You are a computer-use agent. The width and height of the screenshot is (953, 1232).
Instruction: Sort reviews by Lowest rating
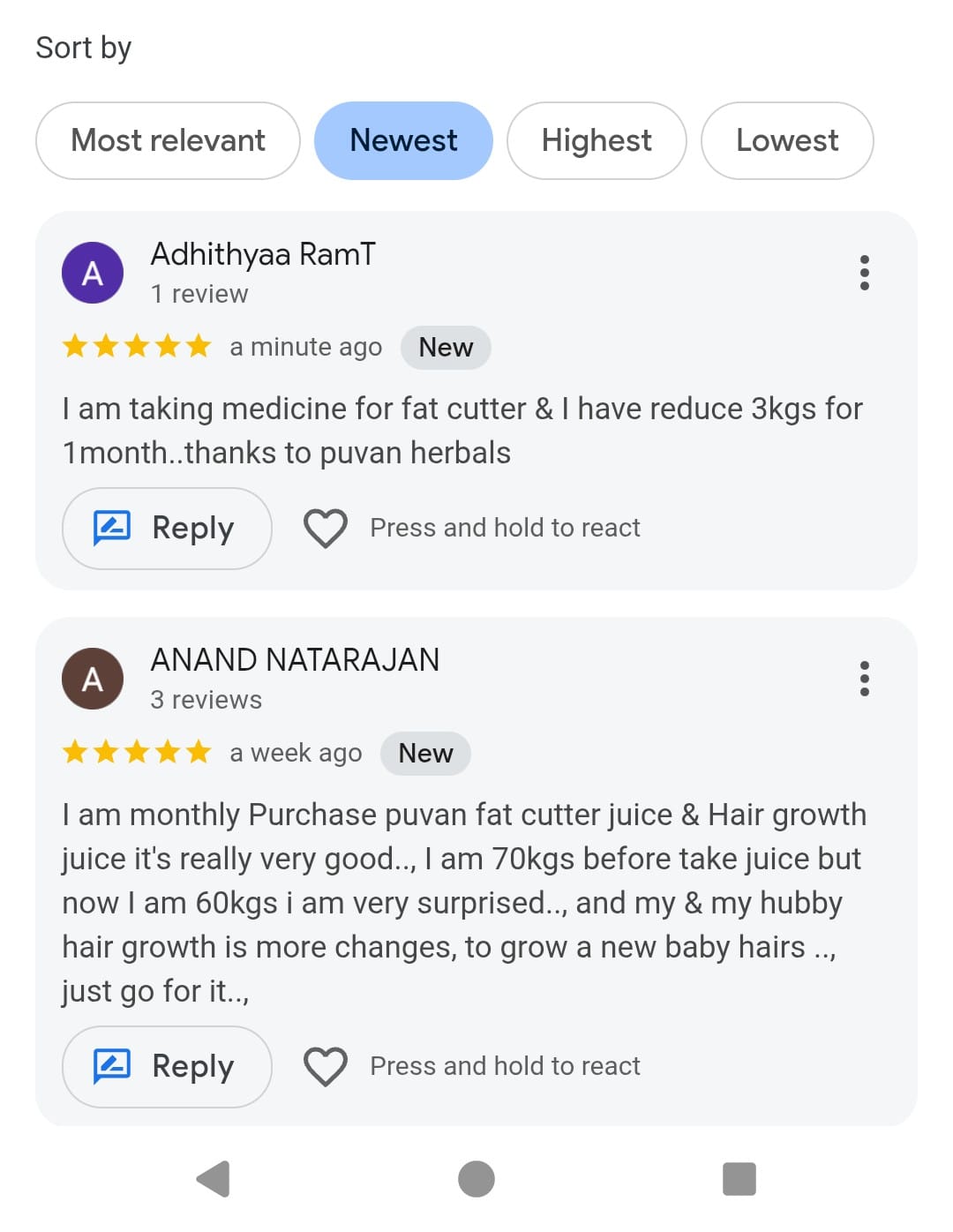pyautogui.click(x=787, y=141)
